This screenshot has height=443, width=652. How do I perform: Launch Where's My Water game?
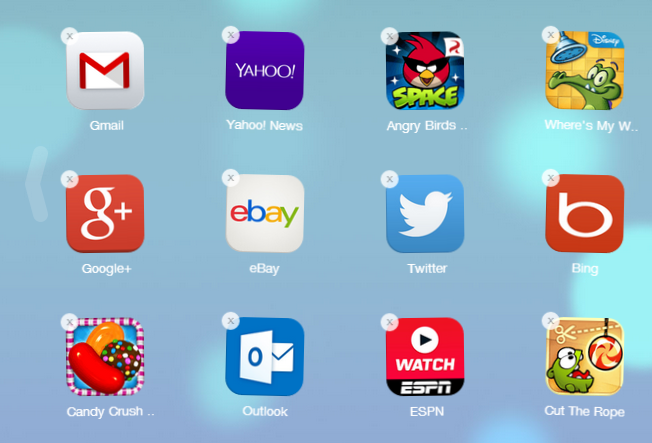584,71
